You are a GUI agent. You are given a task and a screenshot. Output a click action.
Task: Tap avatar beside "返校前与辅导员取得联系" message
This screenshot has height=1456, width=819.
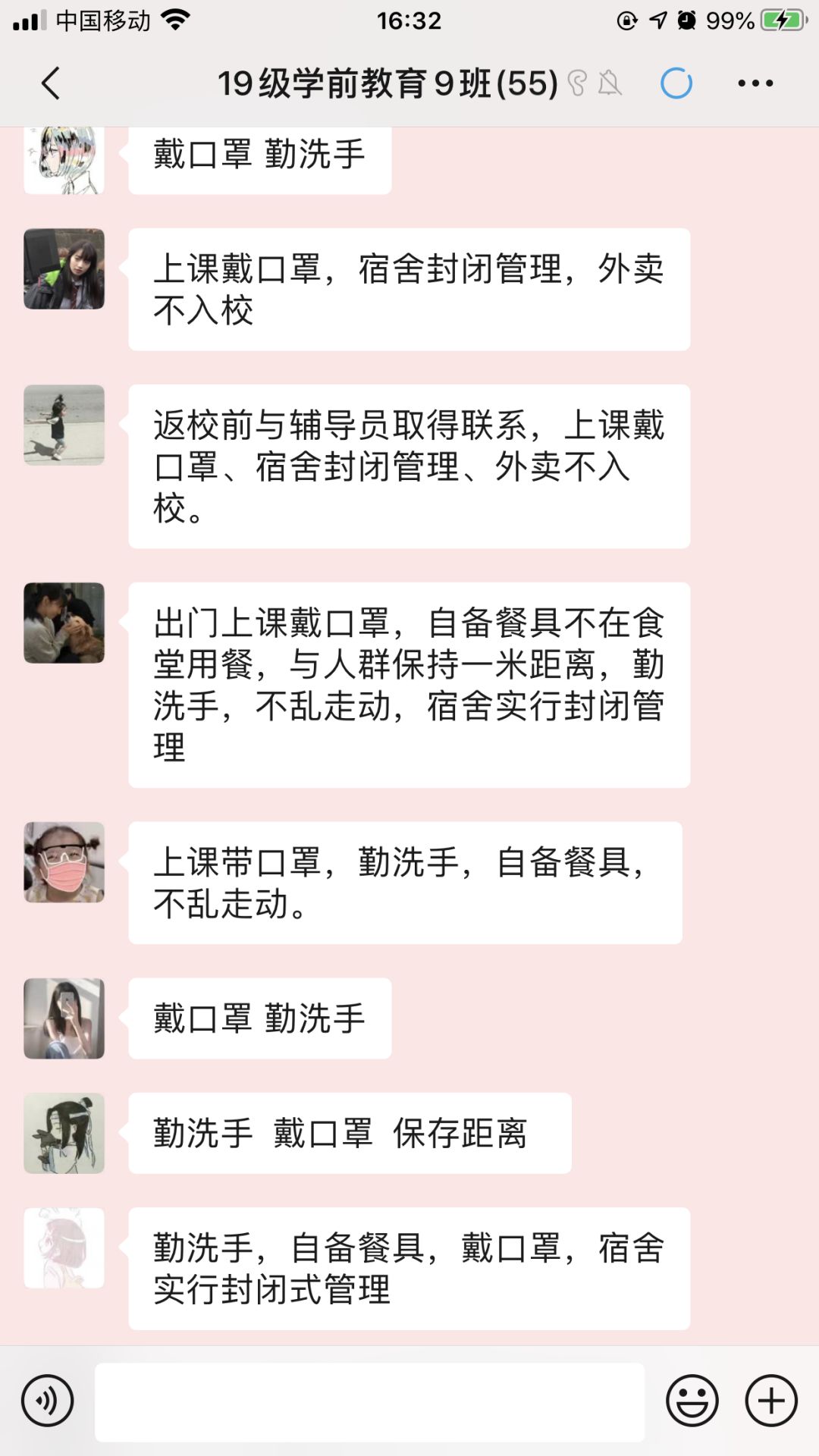[64, 425]
